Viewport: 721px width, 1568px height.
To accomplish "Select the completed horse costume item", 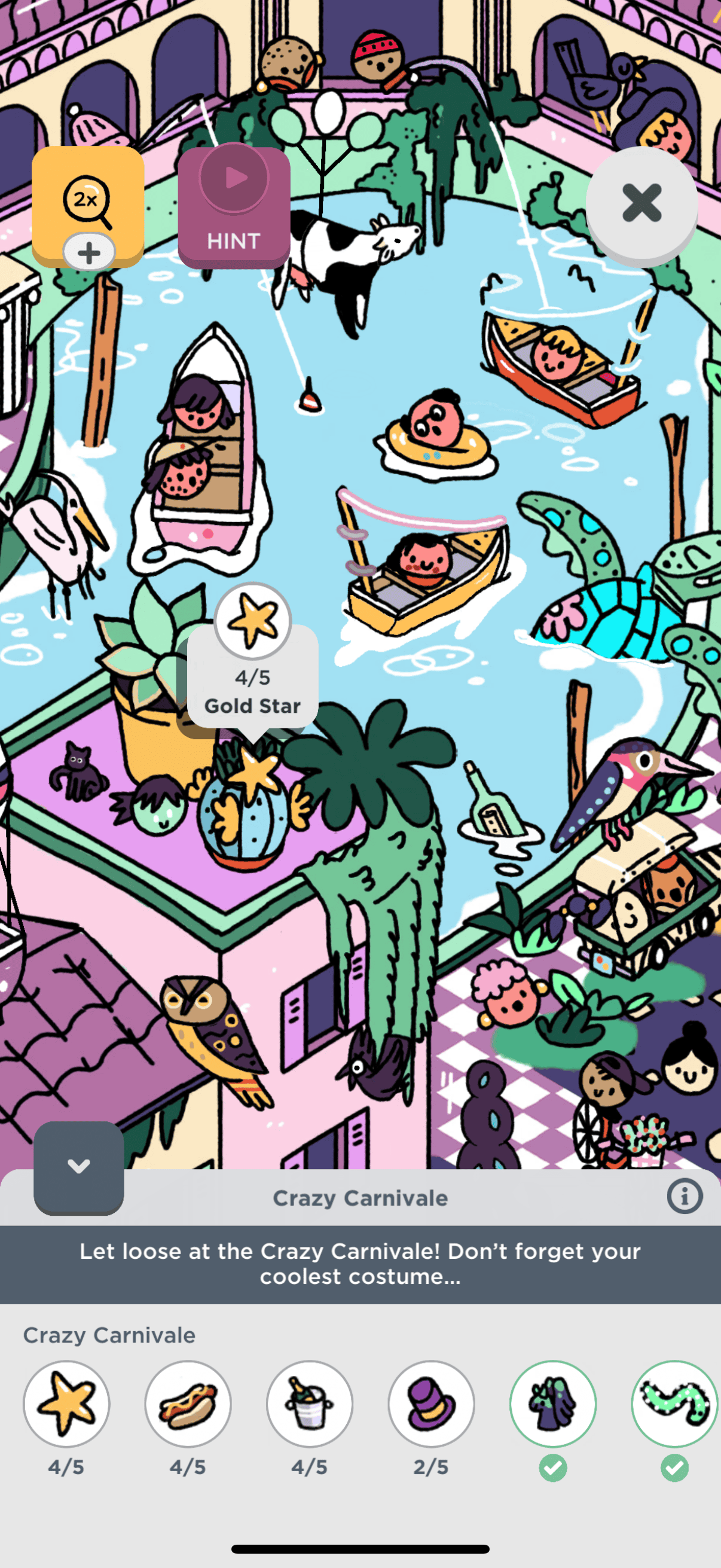I will (552, 1404).
